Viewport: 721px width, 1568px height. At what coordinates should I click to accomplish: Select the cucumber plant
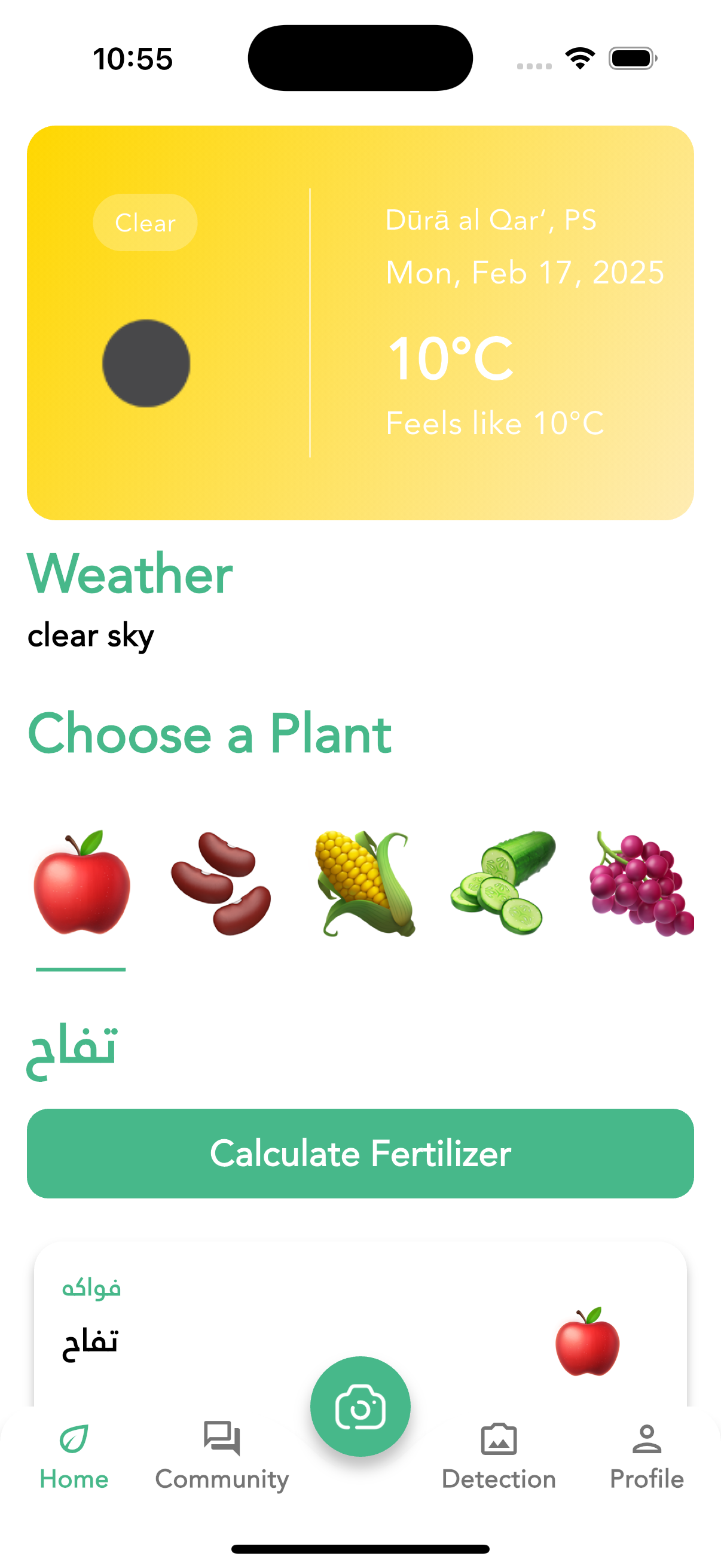pos(503,883)
